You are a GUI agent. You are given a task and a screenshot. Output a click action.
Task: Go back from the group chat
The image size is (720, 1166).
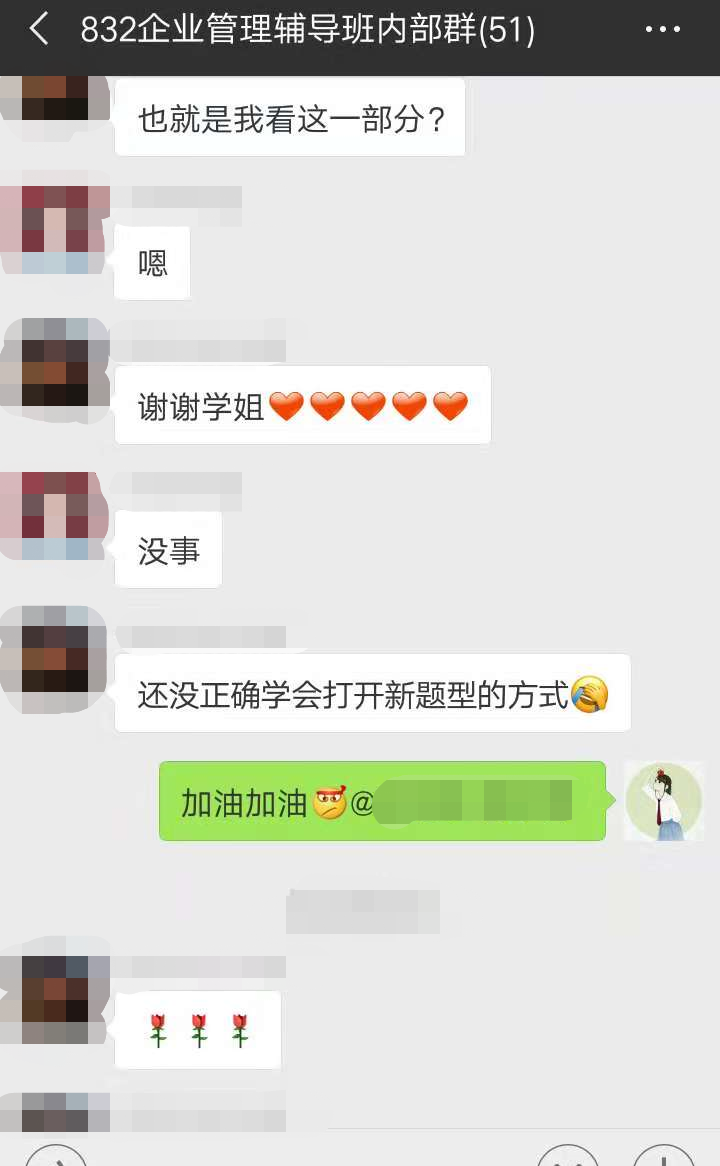pos(39,30)
